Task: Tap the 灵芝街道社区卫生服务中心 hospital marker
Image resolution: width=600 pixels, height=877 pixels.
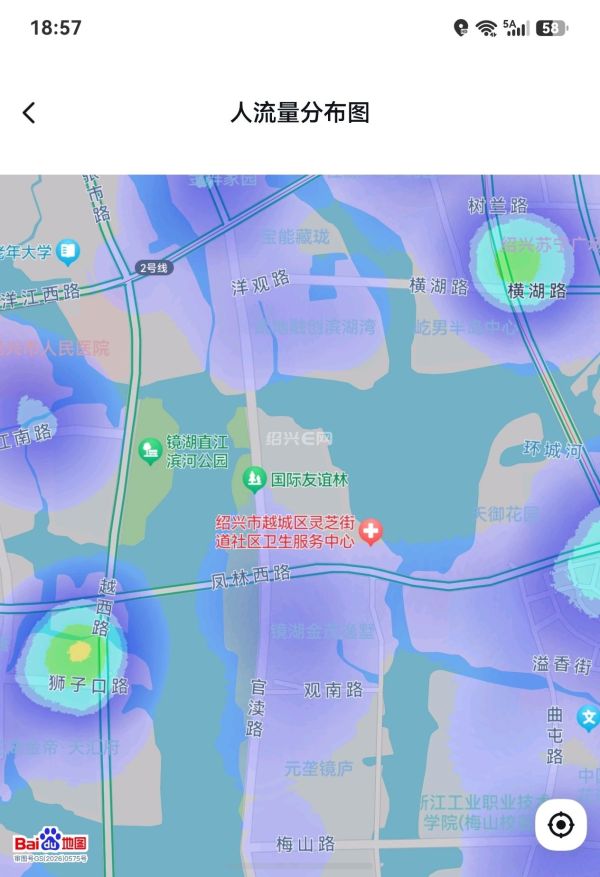Action: point(370,532)
